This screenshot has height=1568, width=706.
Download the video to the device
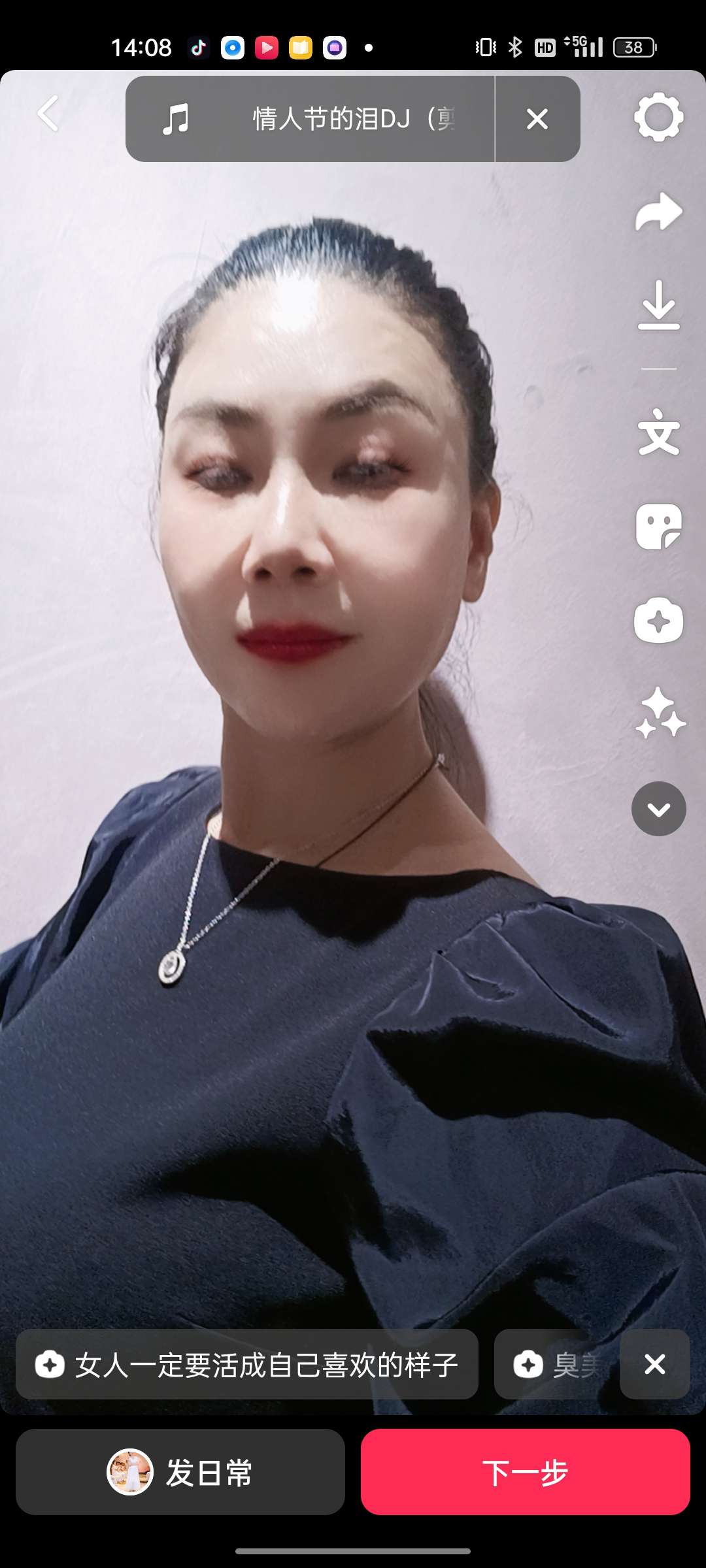pos(658,305)
